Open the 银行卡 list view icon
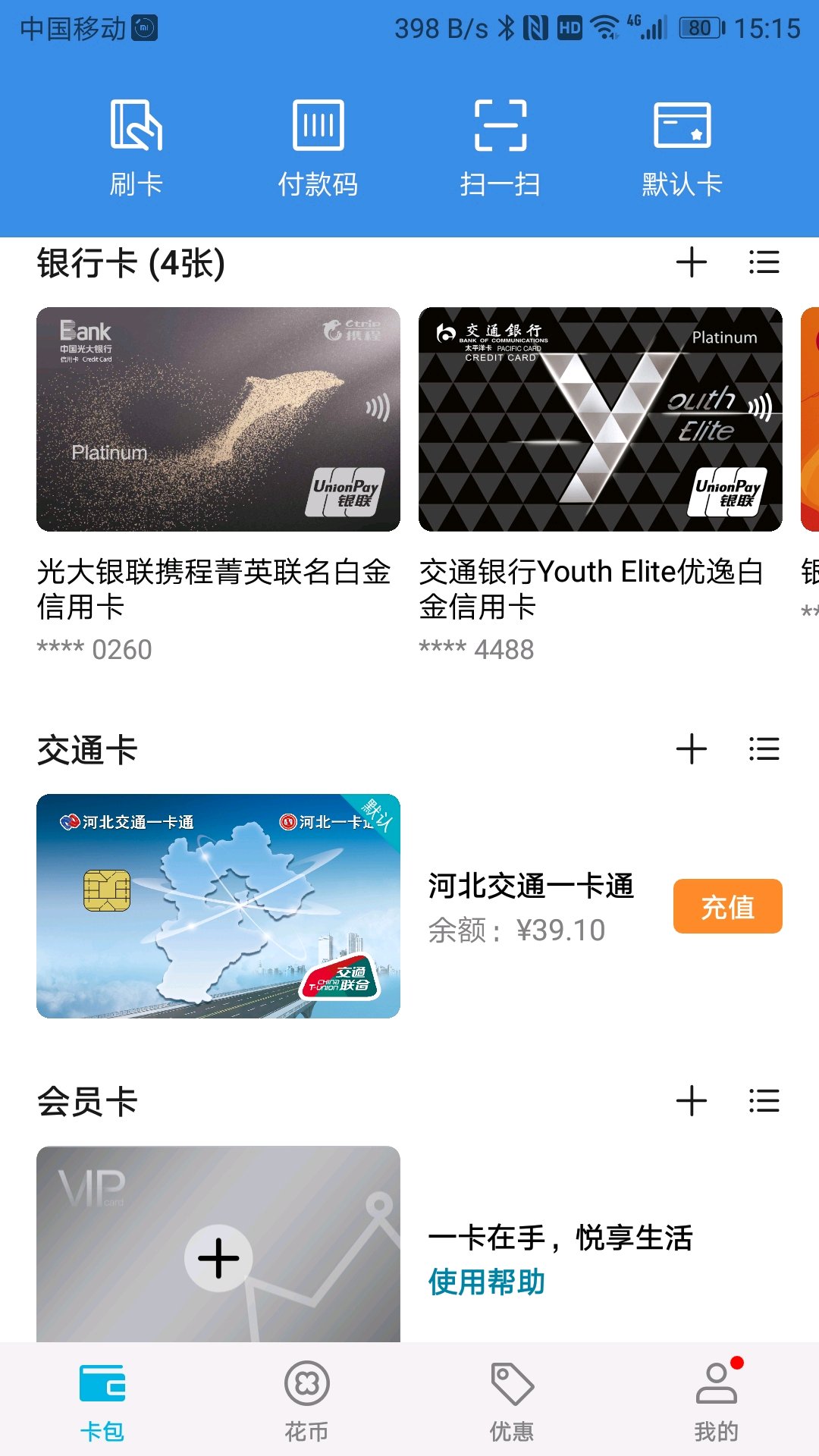819x1456 pixels. point(764,263)
